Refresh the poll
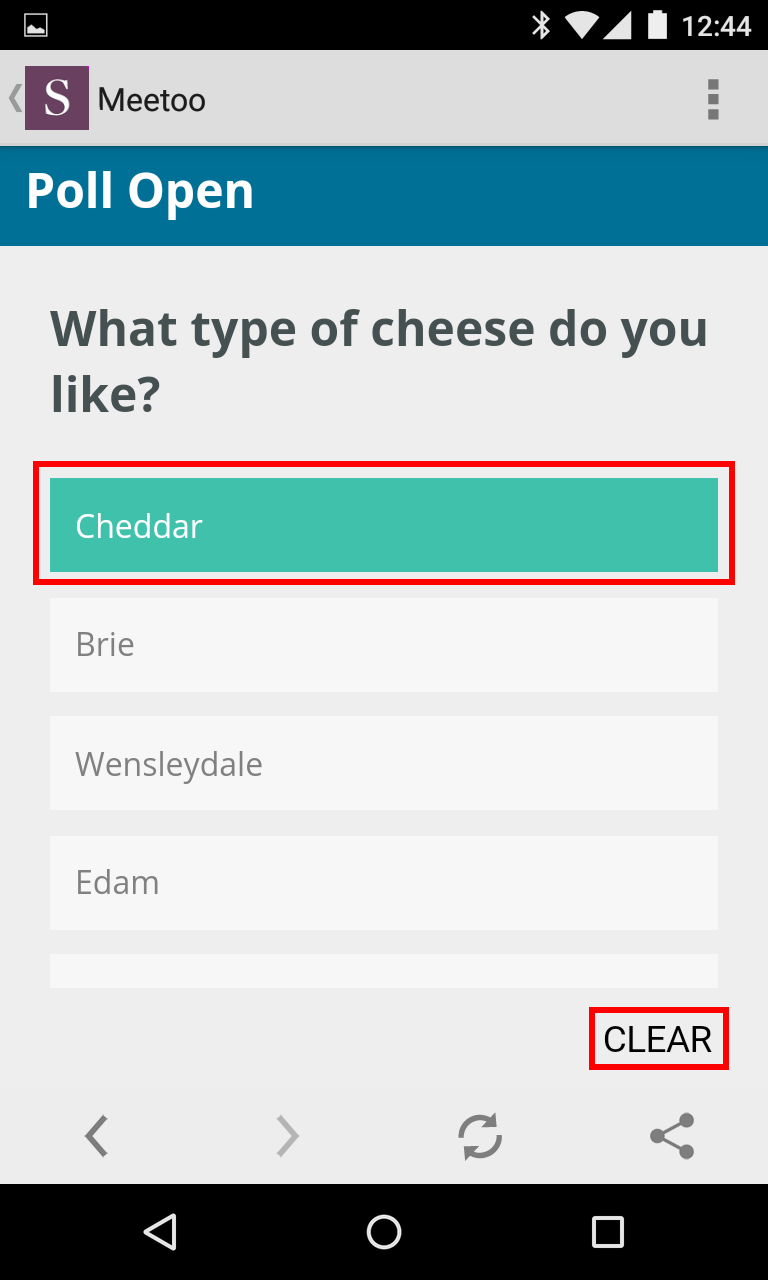The image size is (768, 1280). tap(480, 1136)
